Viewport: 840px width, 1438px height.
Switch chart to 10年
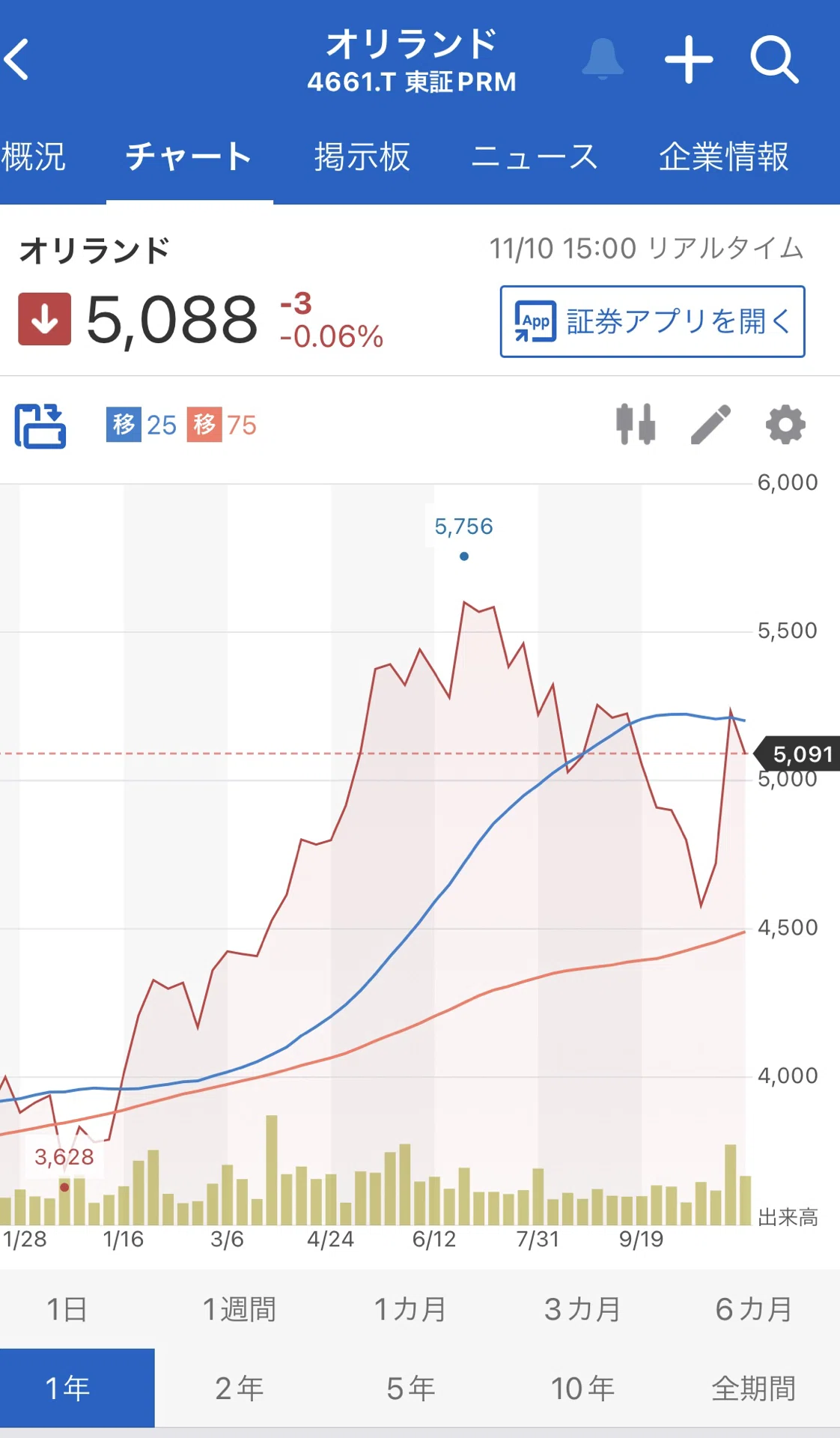[582, 1389]
